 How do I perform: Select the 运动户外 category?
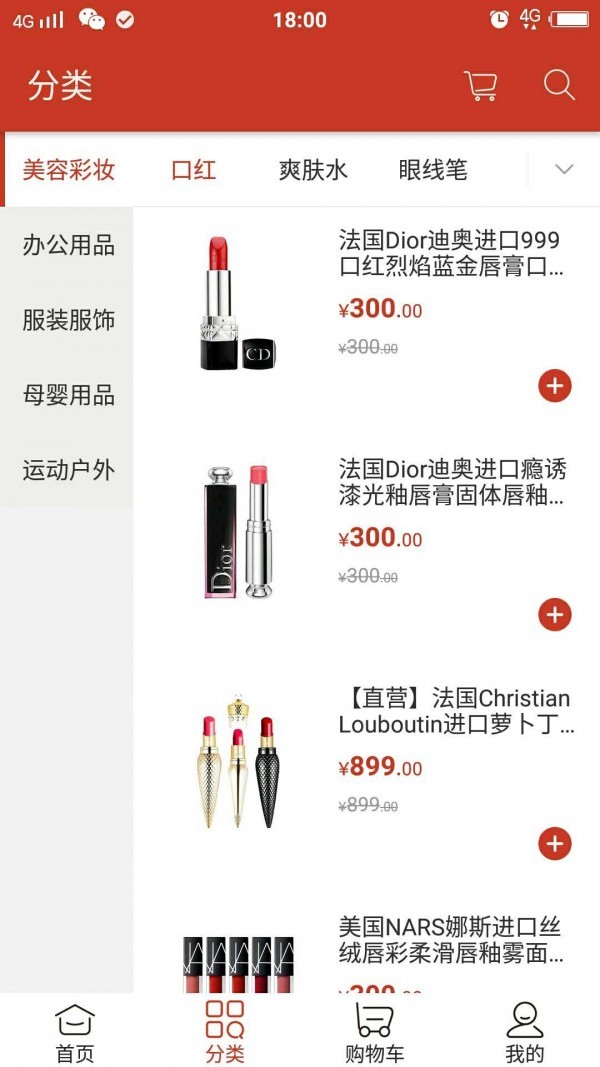click(68, 470)
